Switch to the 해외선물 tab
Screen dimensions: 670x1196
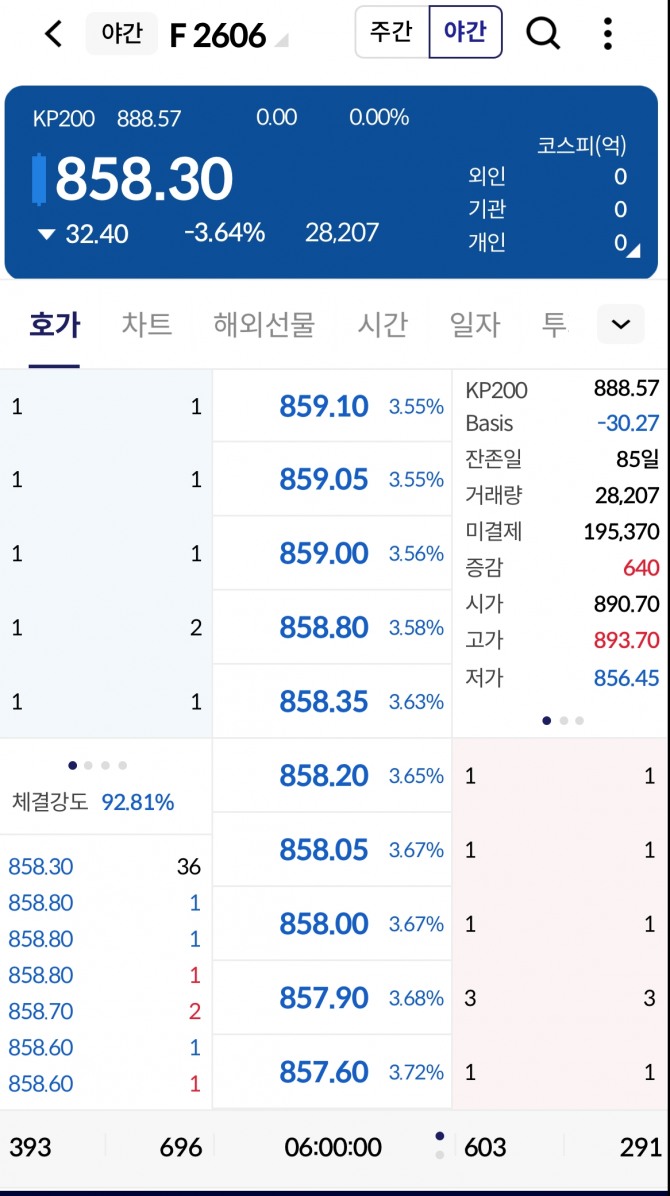[x=264, y=324]
